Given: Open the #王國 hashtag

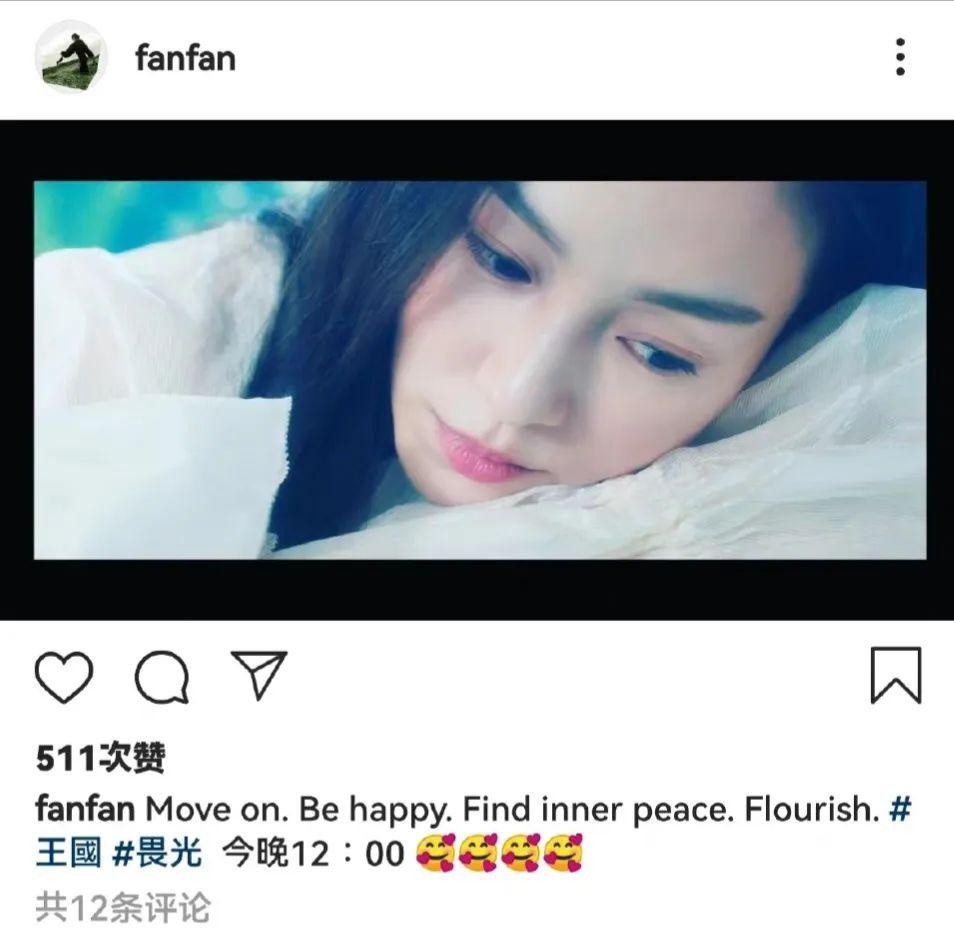Looking at the screenshot, I should 68,853.
